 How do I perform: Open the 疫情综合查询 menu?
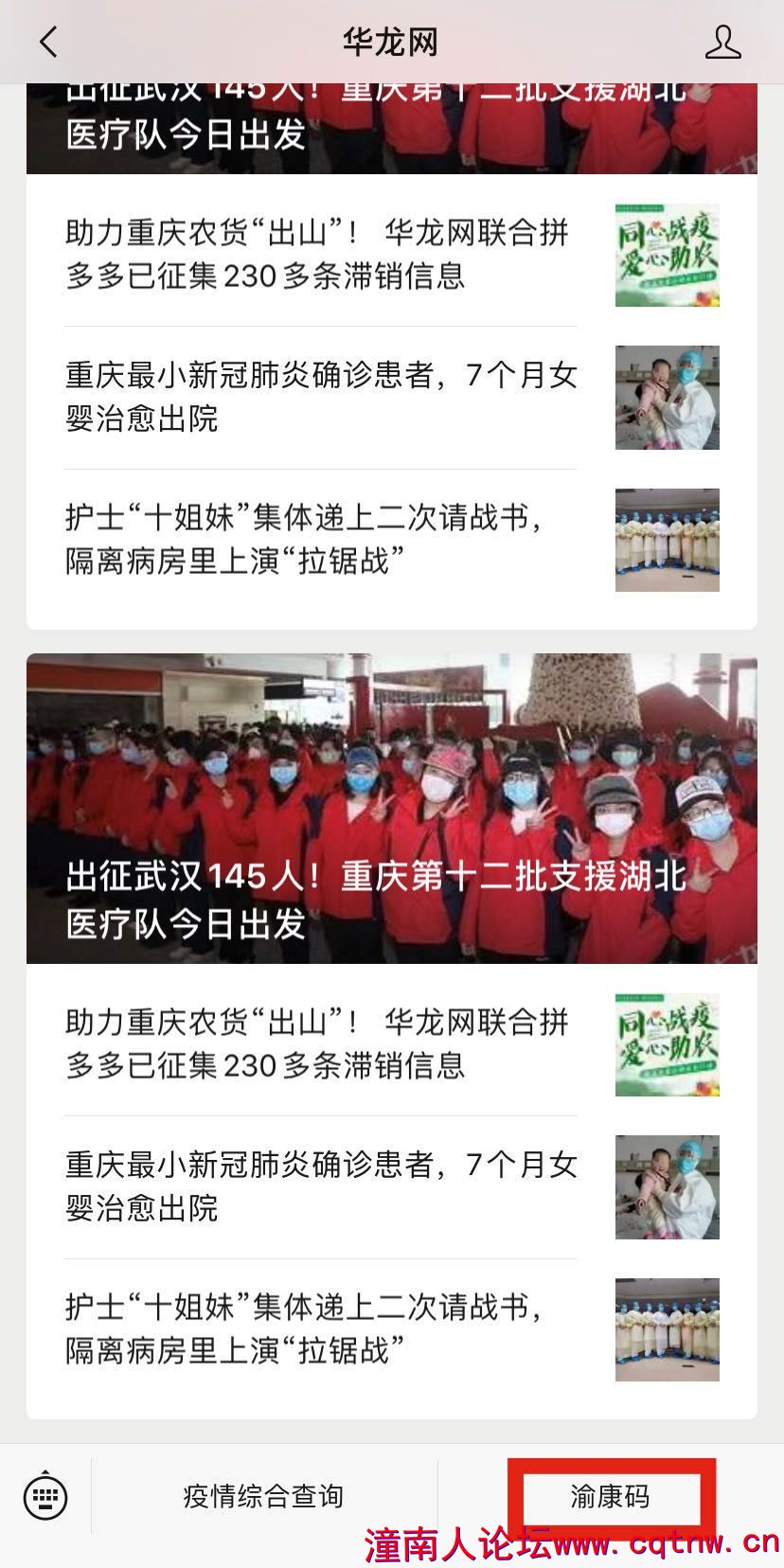(263, 1496)
